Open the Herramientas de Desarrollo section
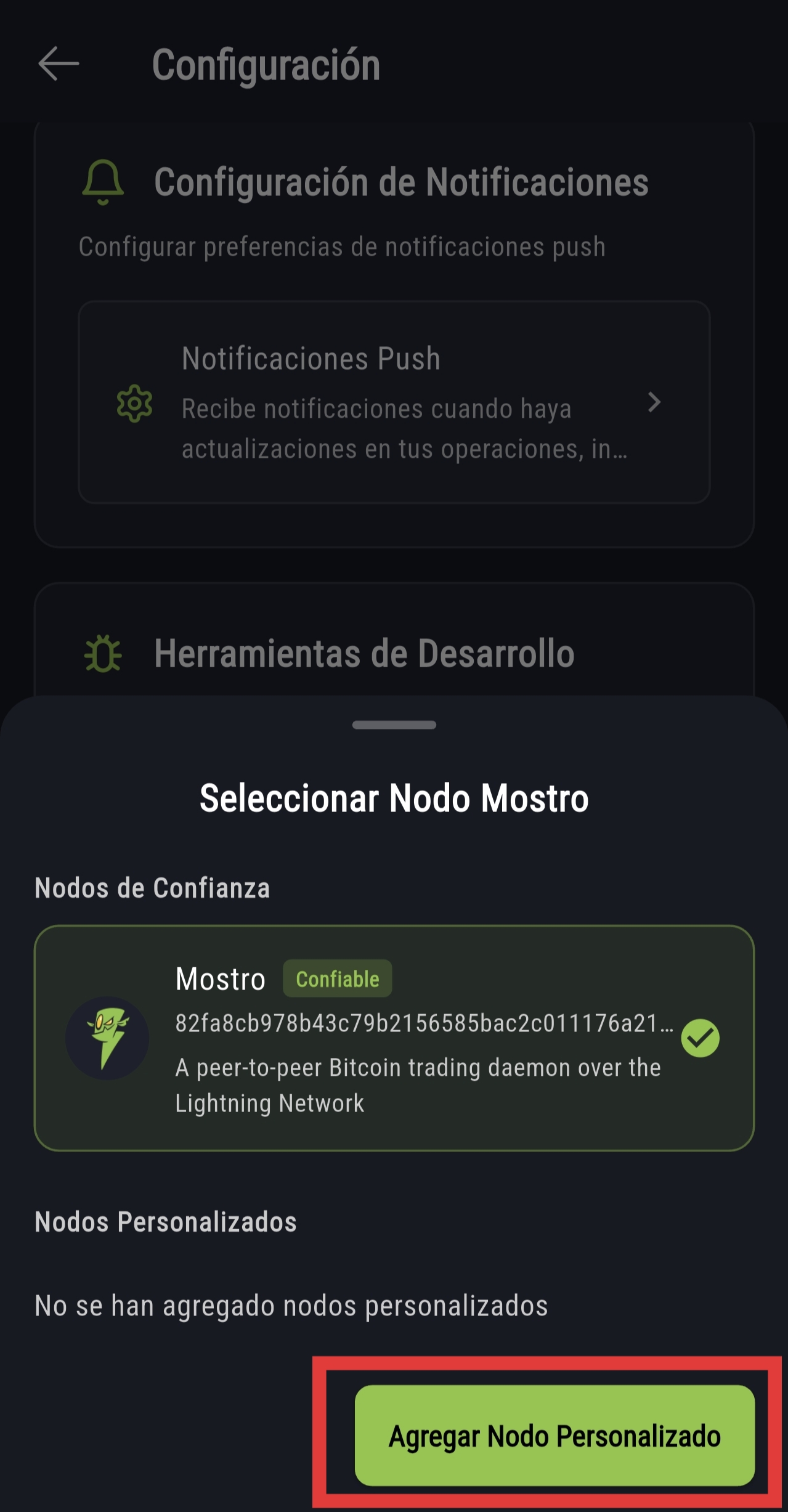This screenshot has width=788, height=1512. 365,654
